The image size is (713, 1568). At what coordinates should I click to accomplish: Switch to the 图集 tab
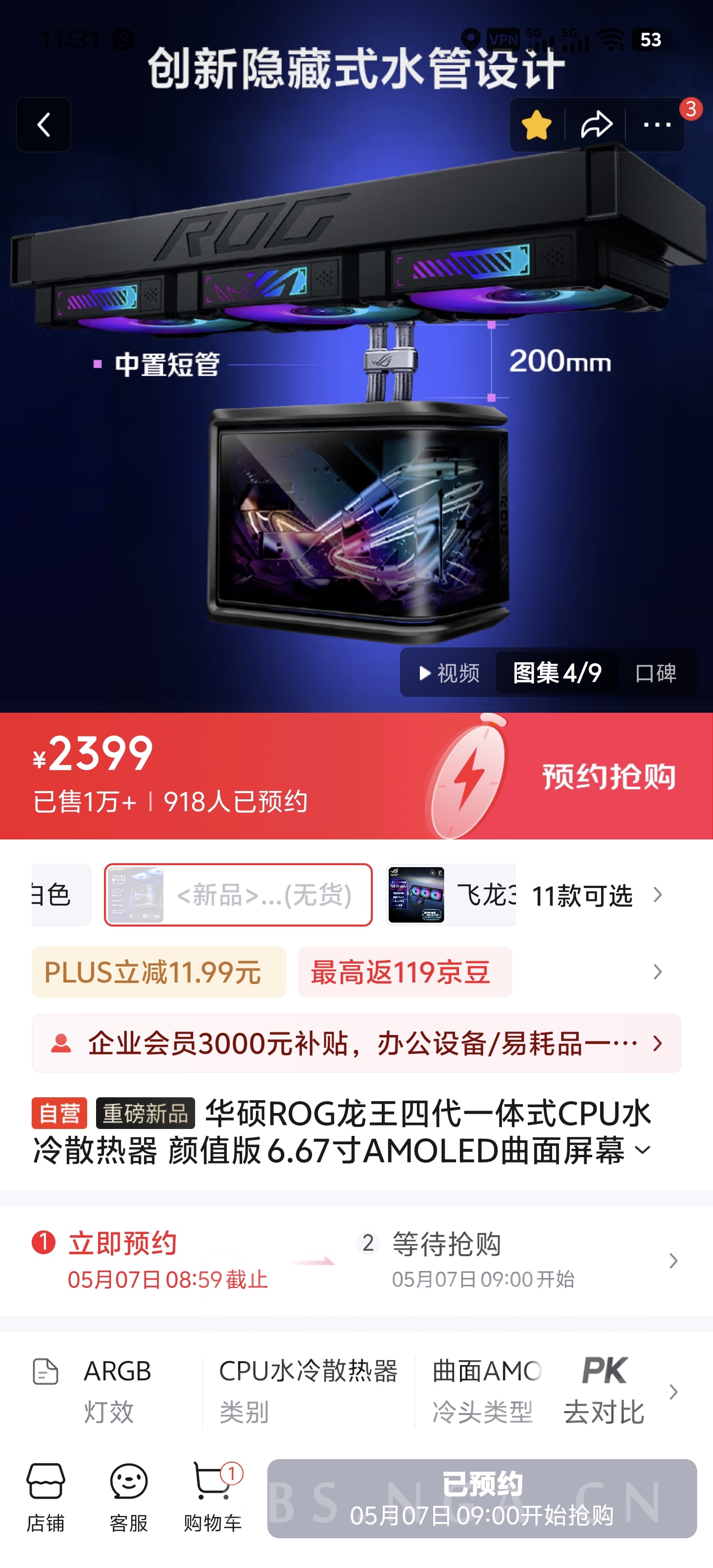point(557,673)
